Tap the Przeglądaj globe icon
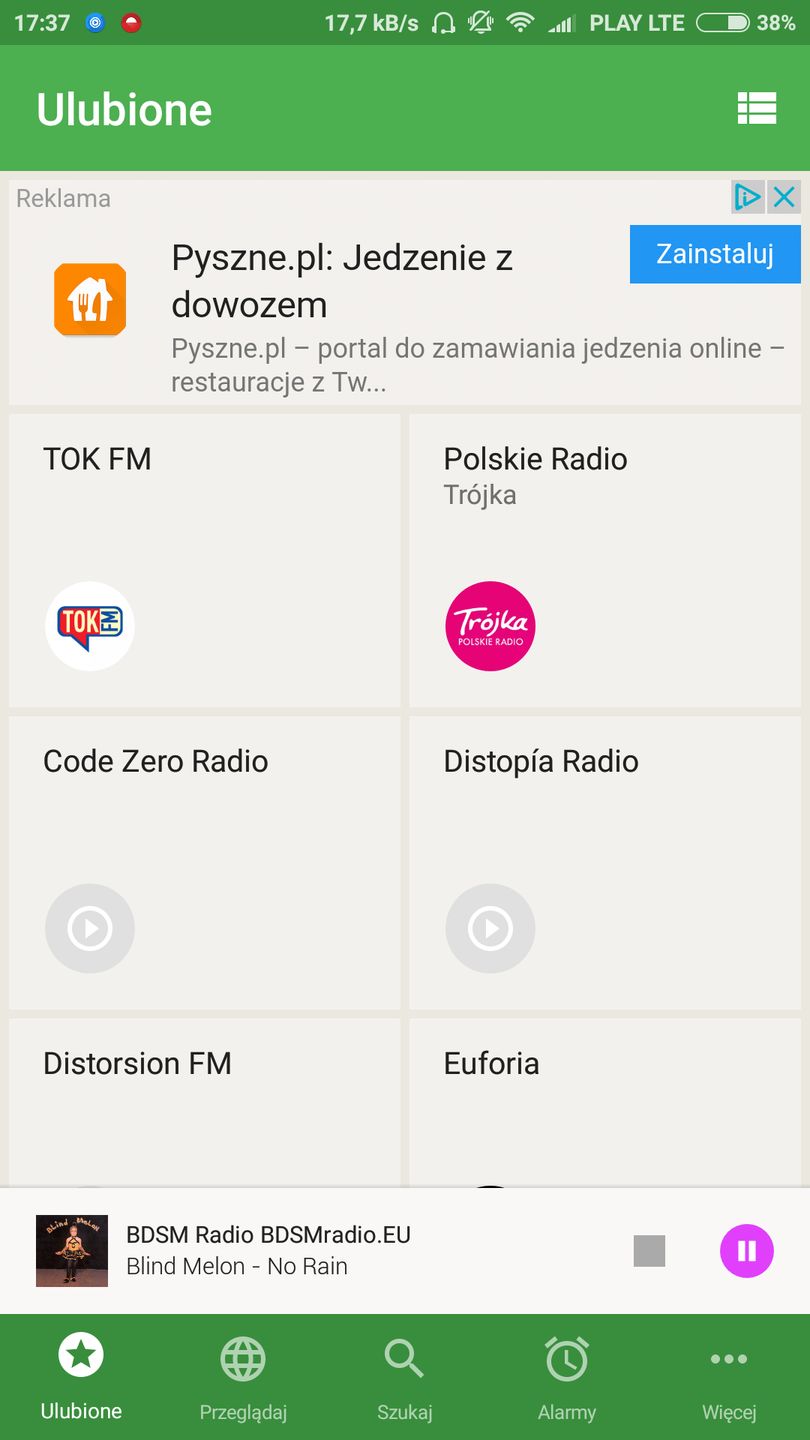The height and width of the screenshot is (1440, 810). pos(242,1358)
